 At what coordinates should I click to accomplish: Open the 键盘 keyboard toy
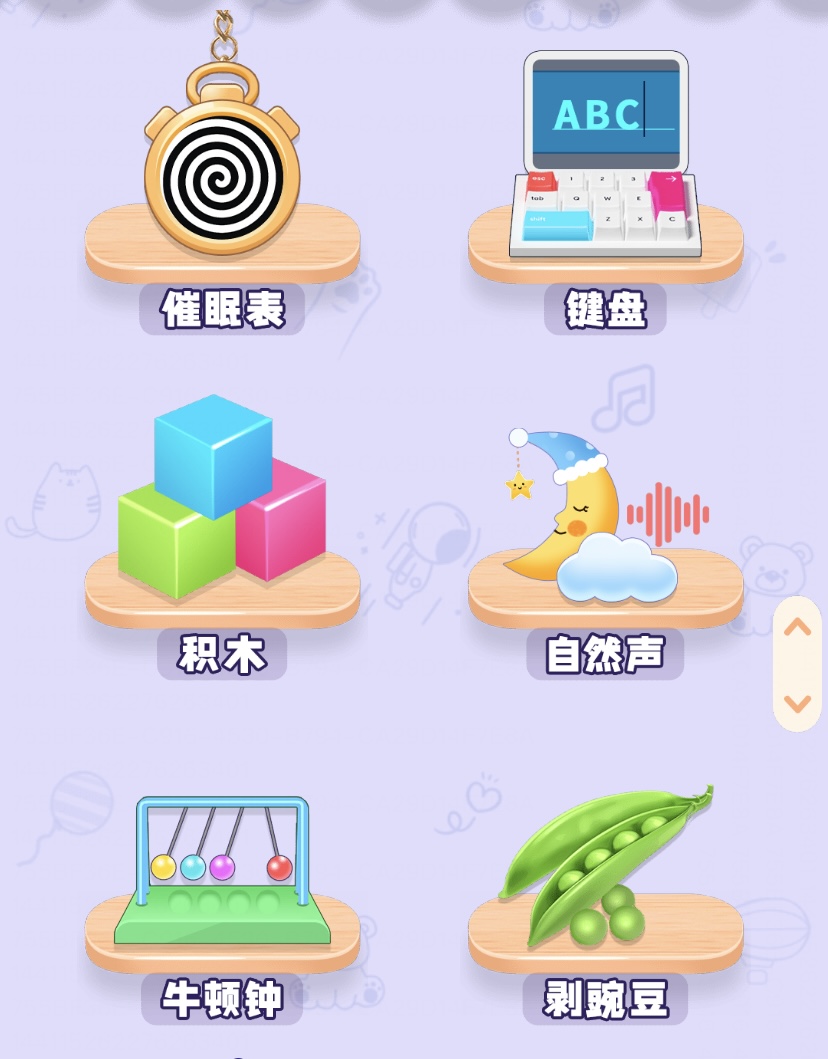pos(605,160)
